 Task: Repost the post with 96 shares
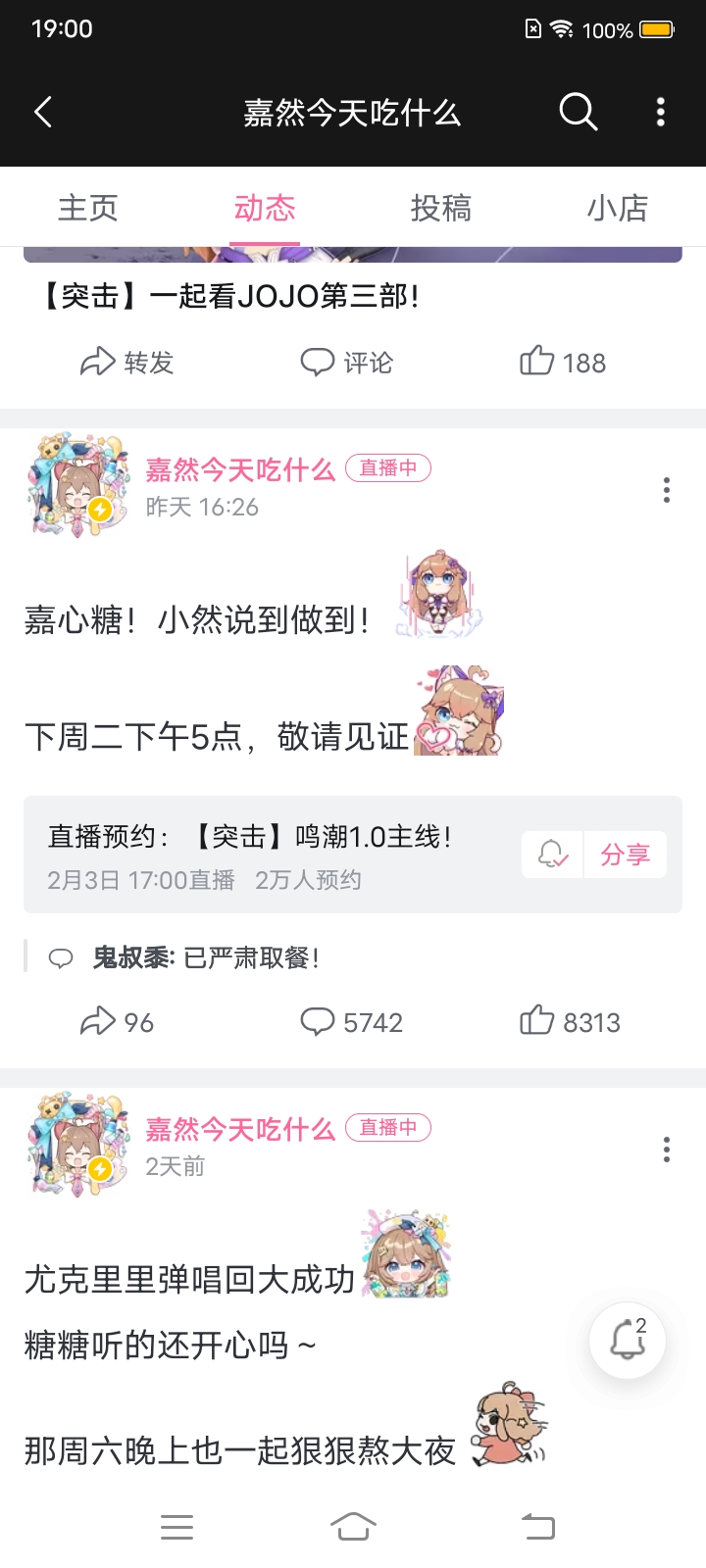pos(117,1022)
